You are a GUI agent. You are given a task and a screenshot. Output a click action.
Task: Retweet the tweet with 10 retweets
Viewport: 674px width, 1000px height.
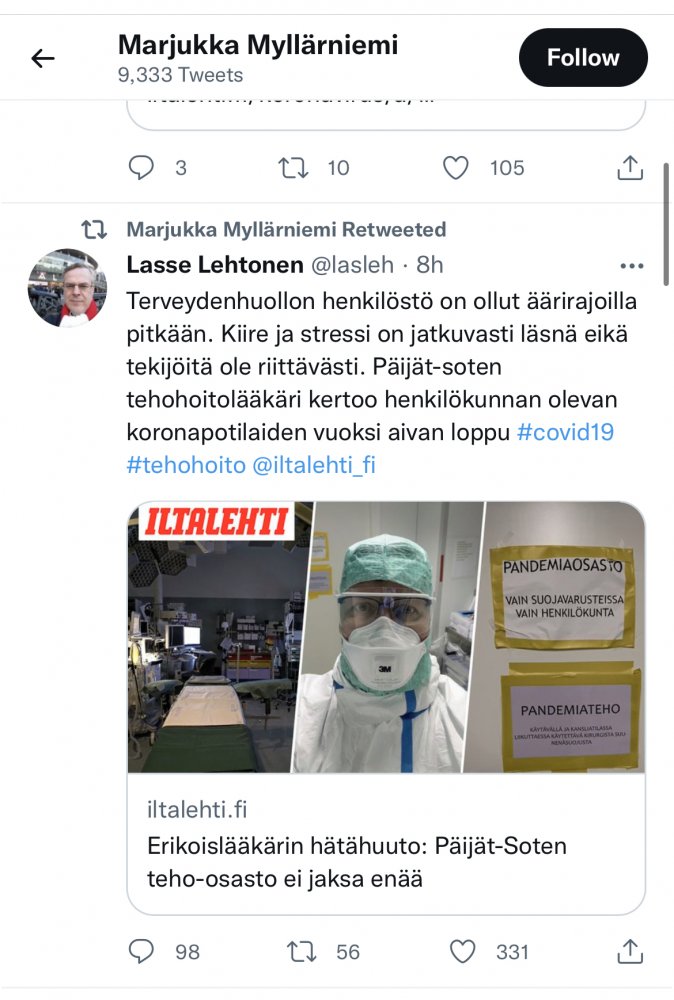tap(293, 168)
